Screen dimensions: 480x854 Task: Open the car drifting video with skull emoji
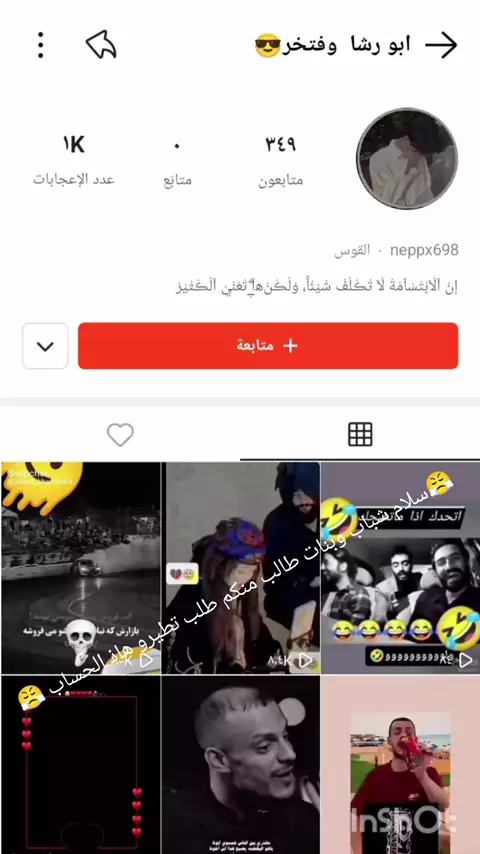coord(81,568)
